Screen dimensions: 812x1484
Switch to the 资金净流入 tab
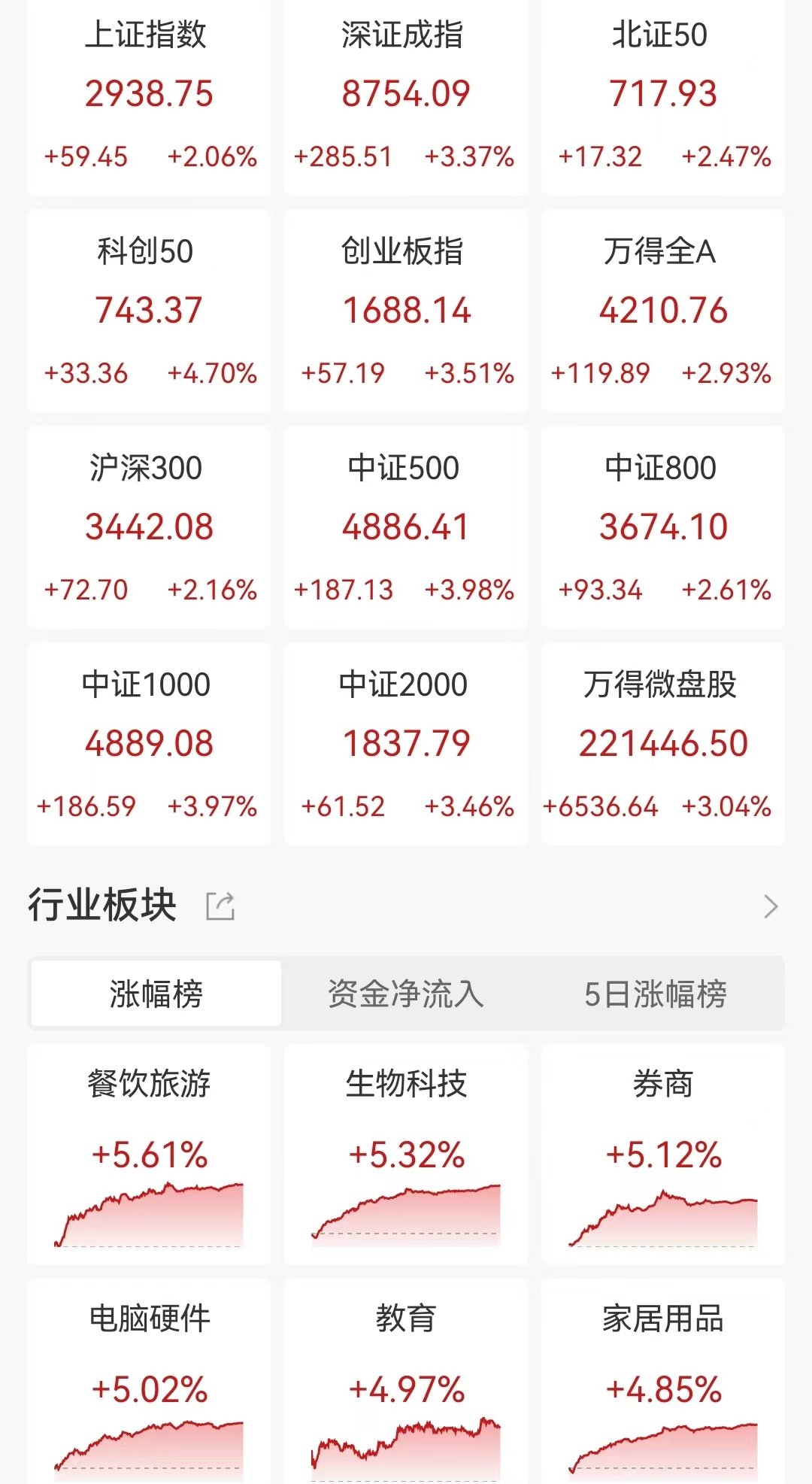[405, 993]
